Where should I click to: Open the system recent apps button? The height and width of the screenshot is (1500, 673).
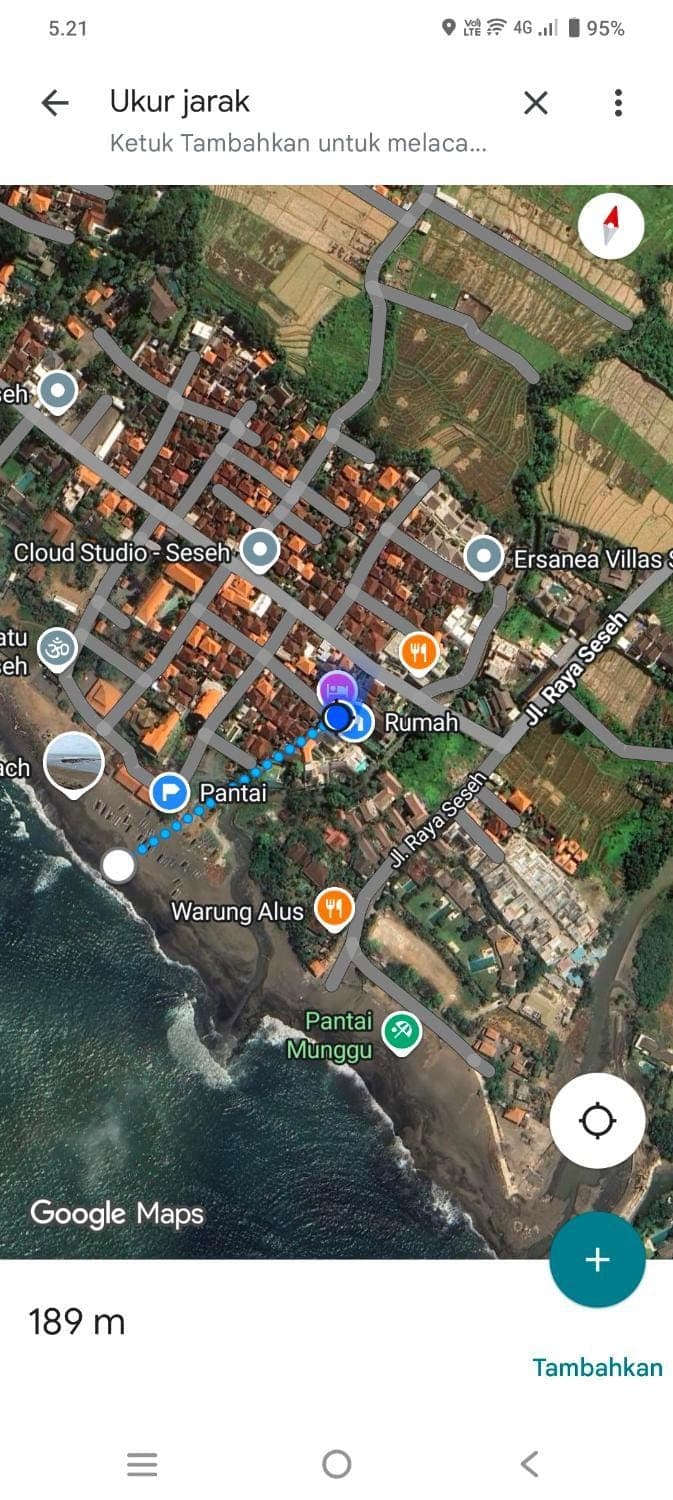click(142, 1465)
